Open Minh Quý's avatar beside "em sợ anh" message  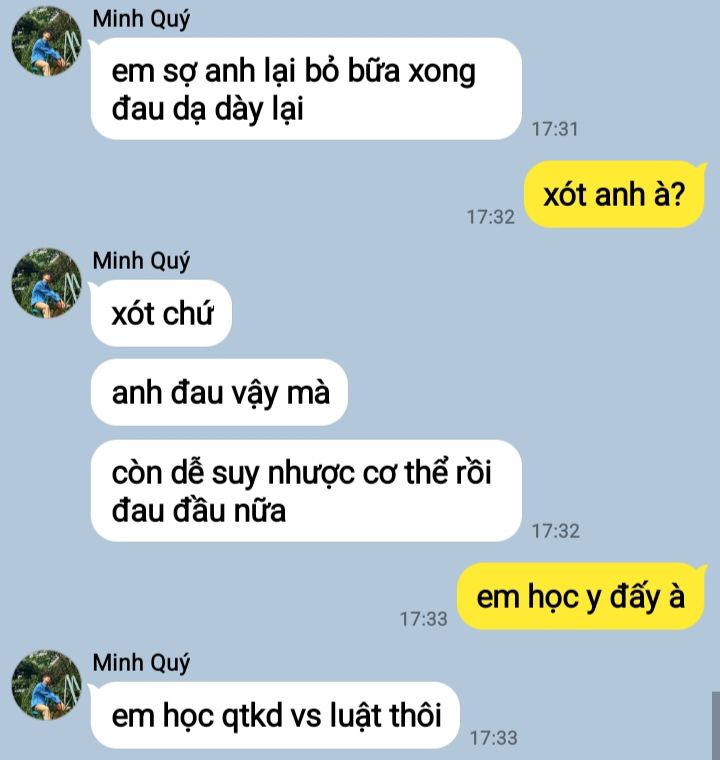coord(45,41)
